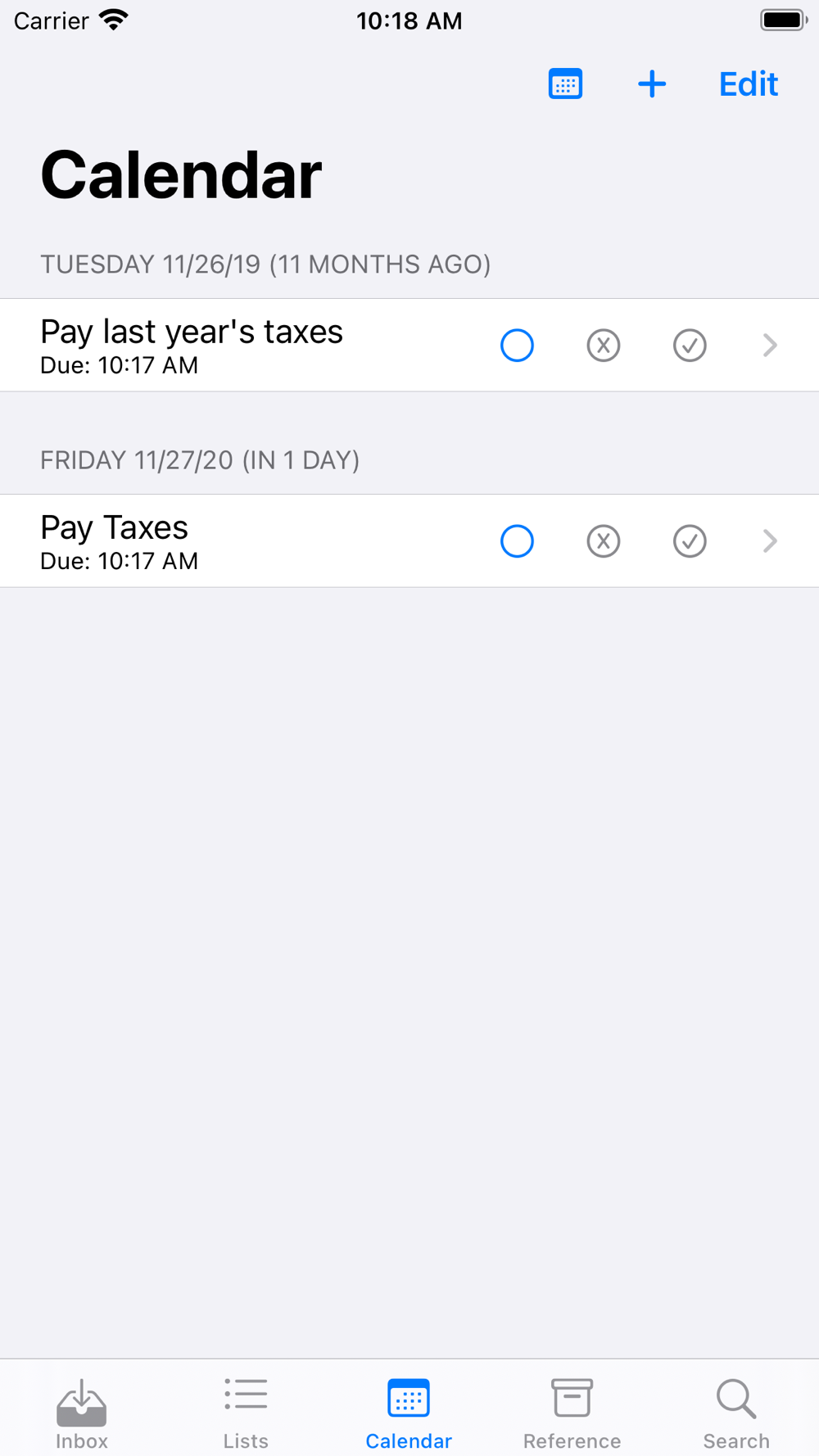
Task: Select the Calendar tab in bottom bar
Action: (x=409, y=1413)
